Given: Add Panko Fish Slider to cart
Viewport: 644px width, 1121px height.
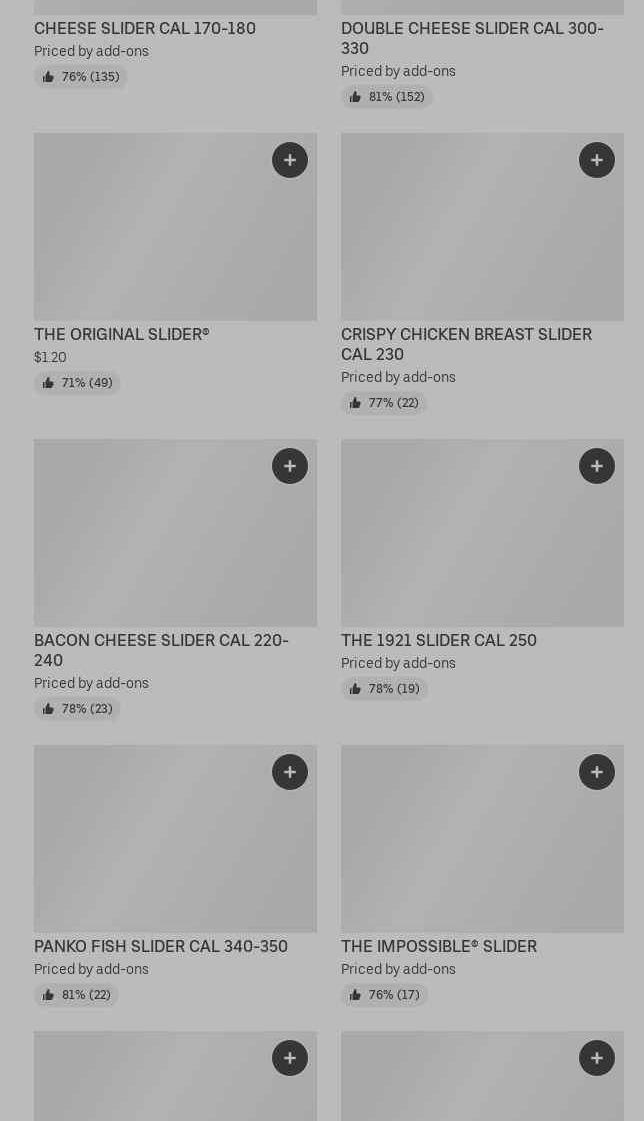Looking at the screenshot, I should 290,772.
